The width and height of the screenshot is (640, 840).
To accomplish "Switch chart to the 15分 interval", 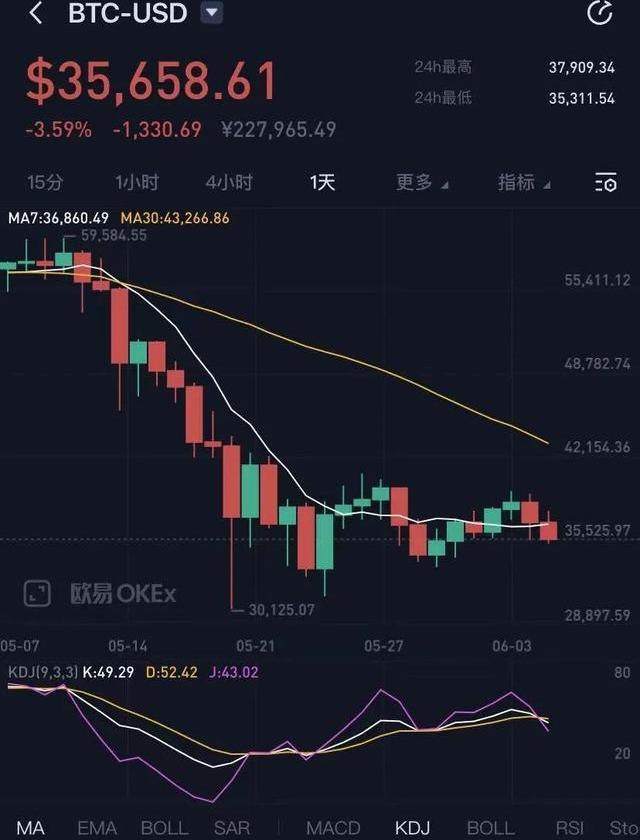I will (x=45, y=182).
